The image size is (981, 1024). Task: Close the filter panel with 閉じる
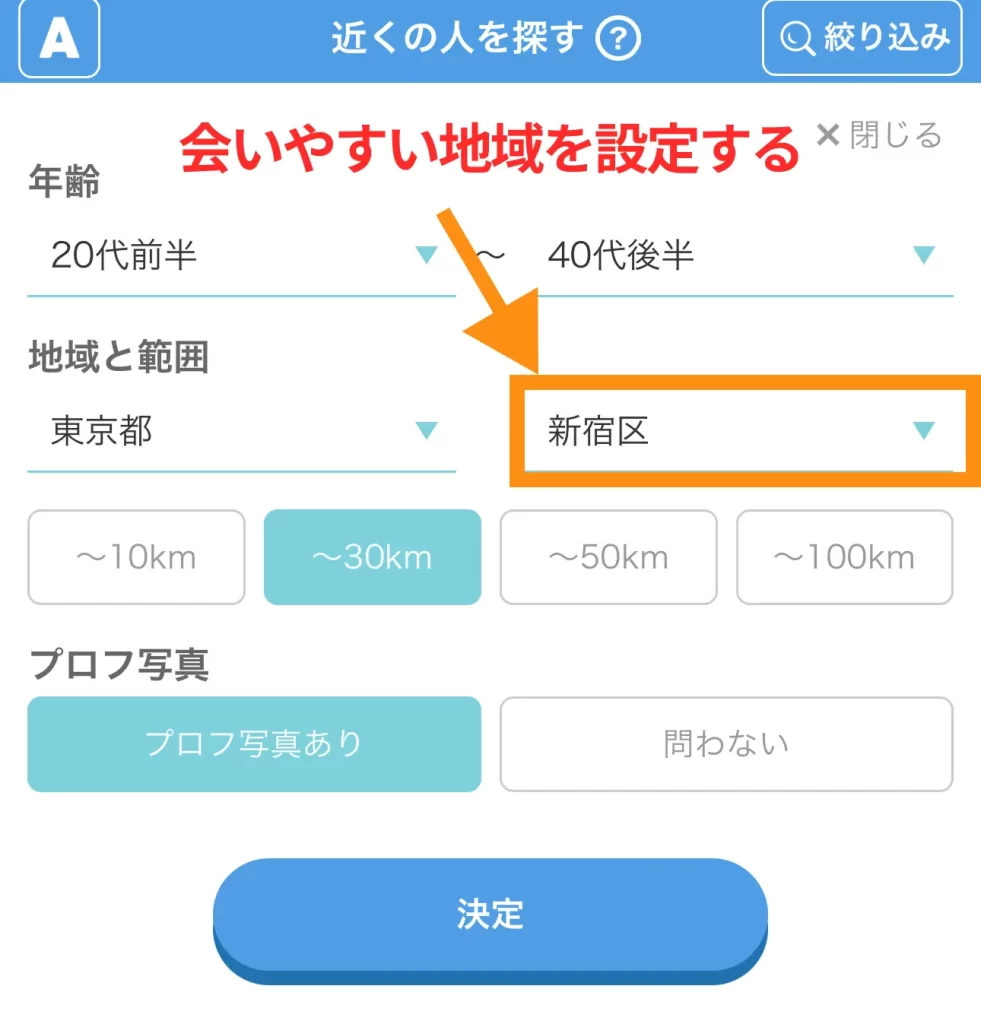click(879, 135)
